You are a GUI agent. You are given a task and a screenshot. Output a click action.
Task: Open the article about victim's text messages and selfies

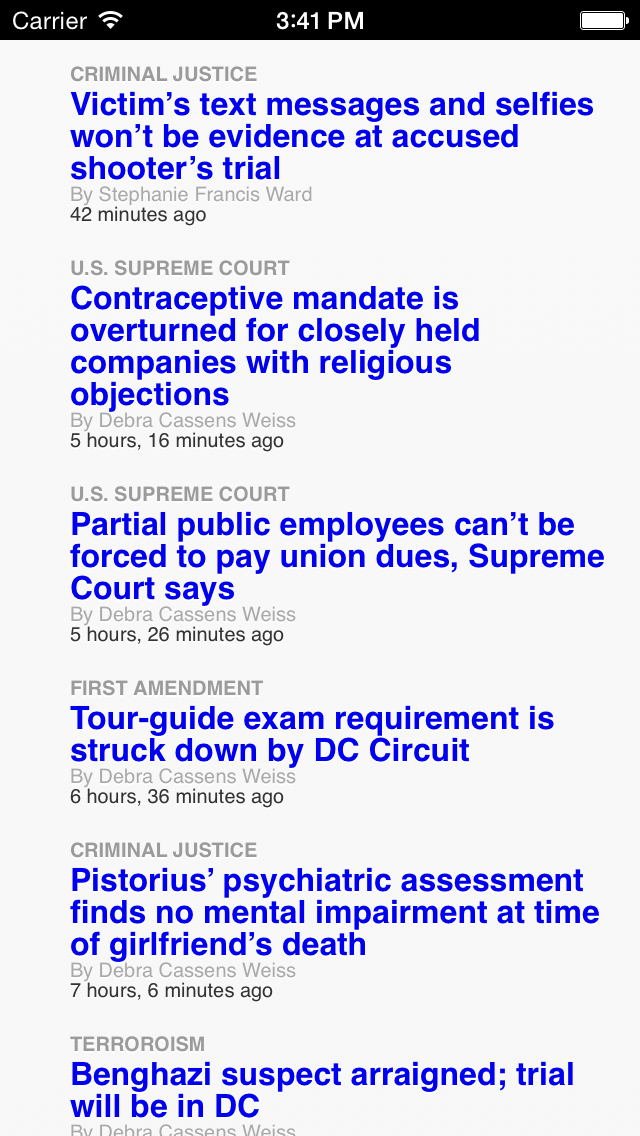point(331,136)
